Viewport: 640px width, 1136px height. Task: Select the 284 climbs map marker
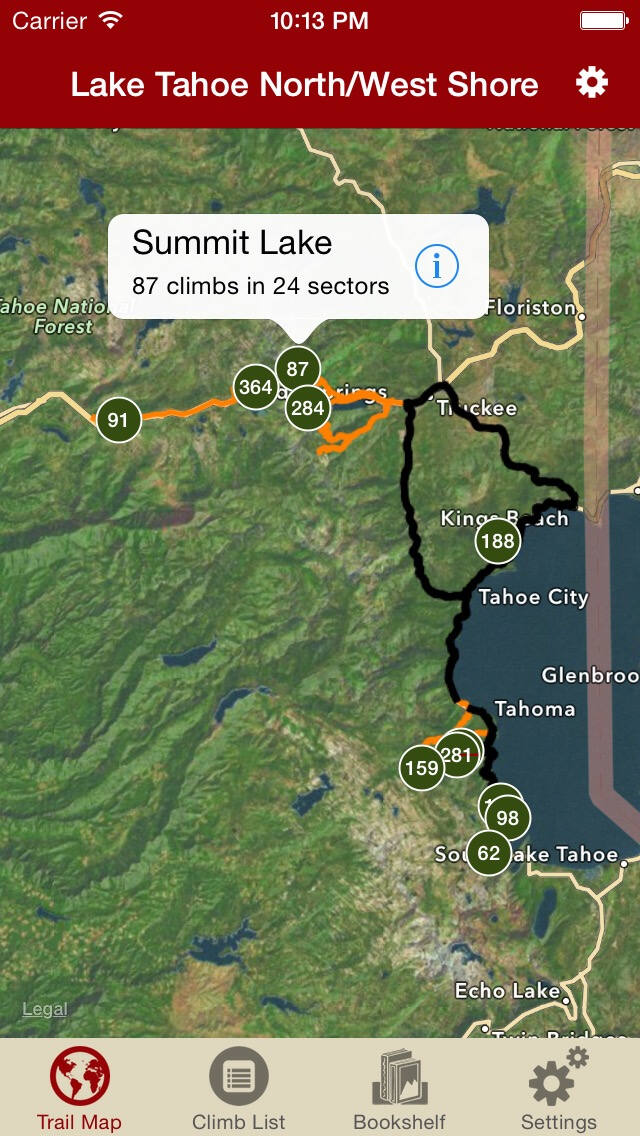[308, 408]
